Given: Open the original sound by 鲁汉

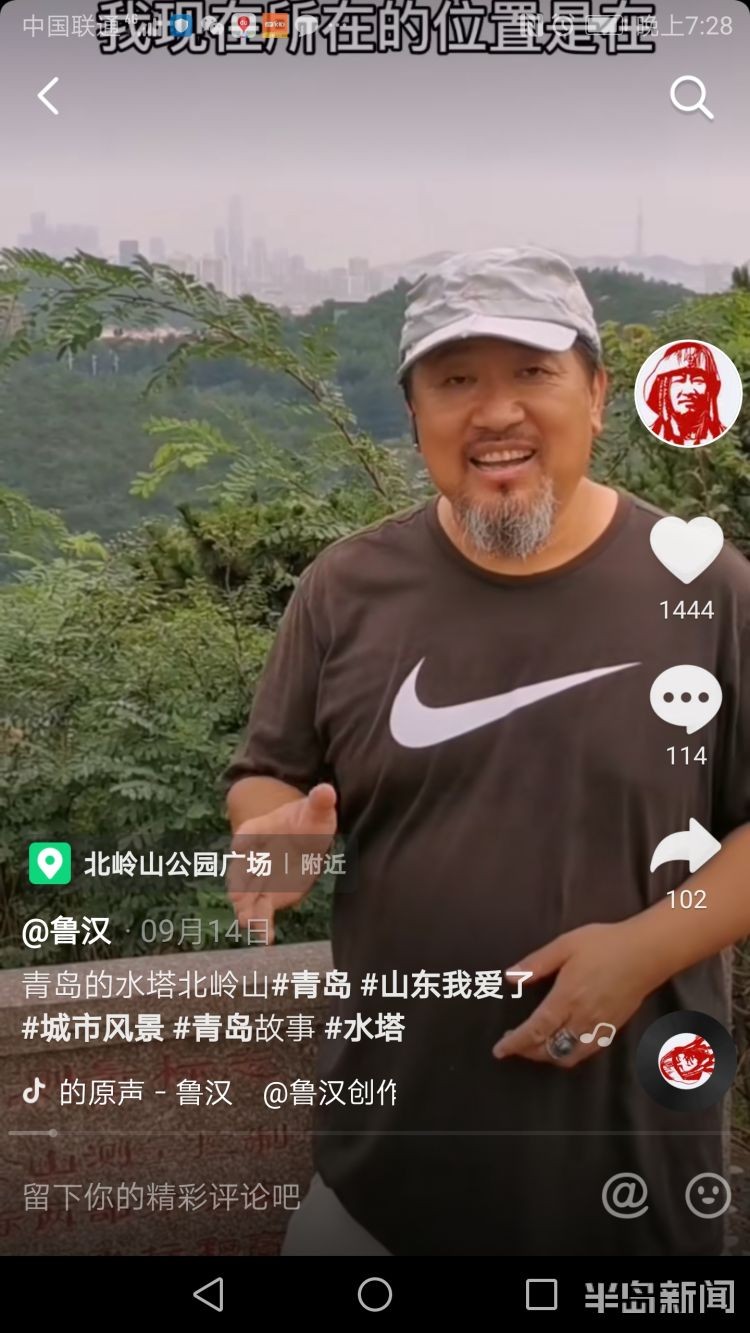Looking at the screenshot, I should click(x=145, y=1092).
